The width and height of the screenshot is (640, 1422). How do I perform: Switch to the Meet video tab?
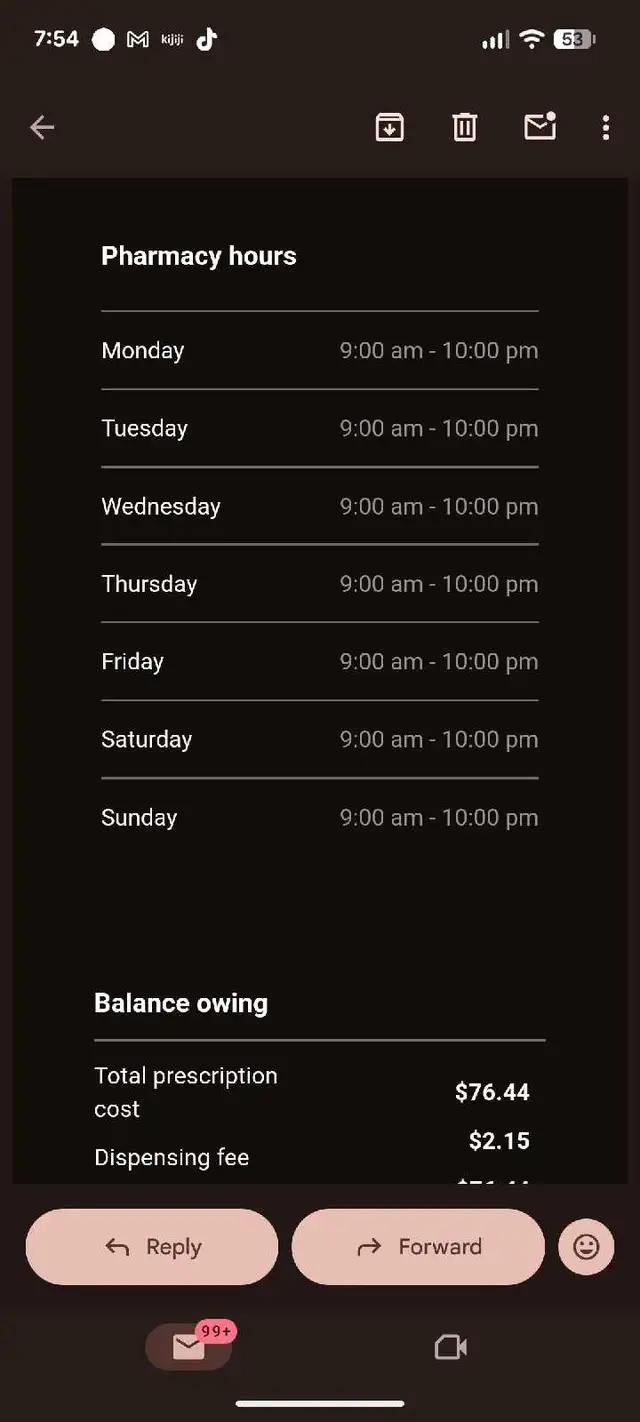point(451,1347)
